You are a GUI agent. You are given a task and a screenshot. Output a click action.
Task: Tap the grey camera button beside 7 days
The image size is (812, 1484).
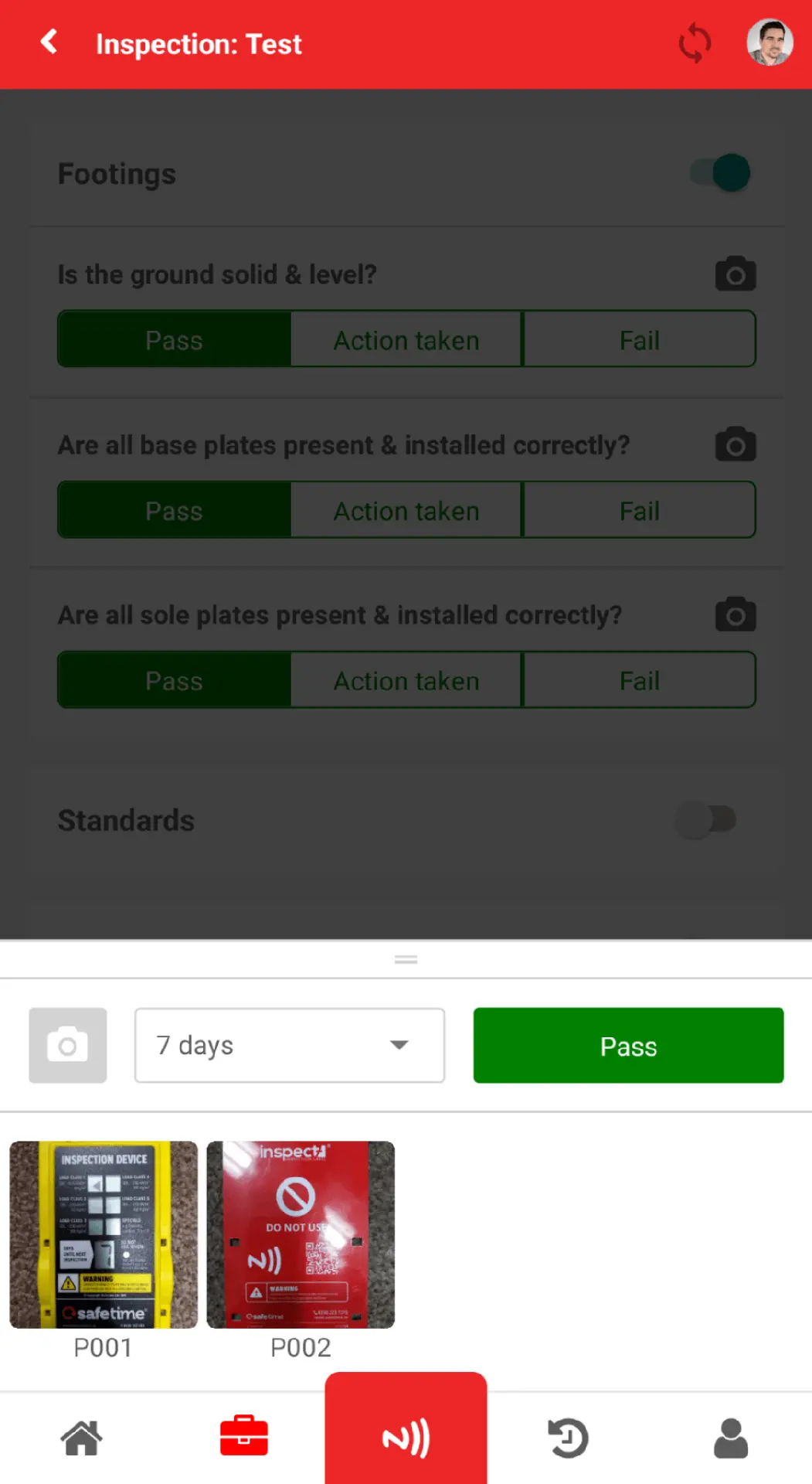click(68, 1045)
